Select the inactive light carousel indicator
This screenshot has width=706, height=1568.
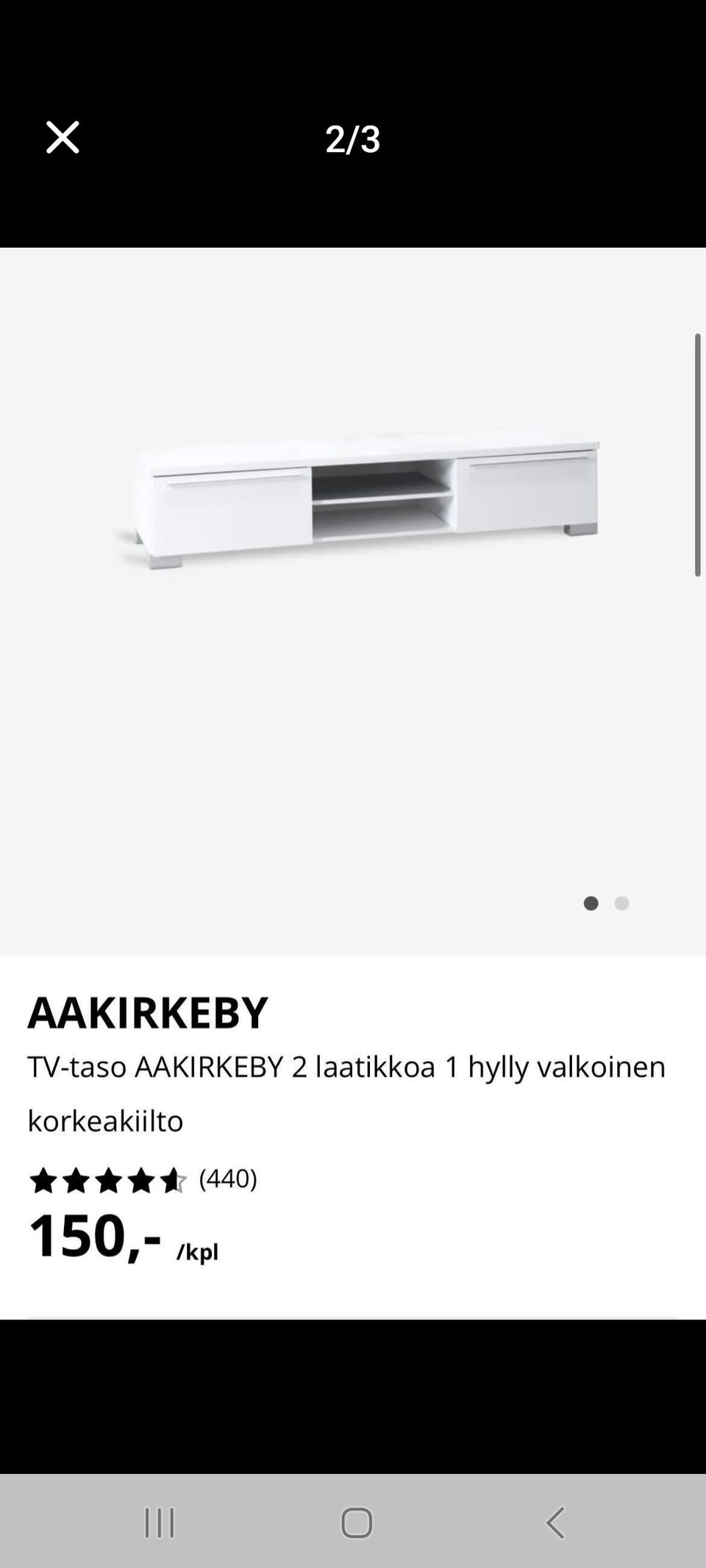(622, 903)
